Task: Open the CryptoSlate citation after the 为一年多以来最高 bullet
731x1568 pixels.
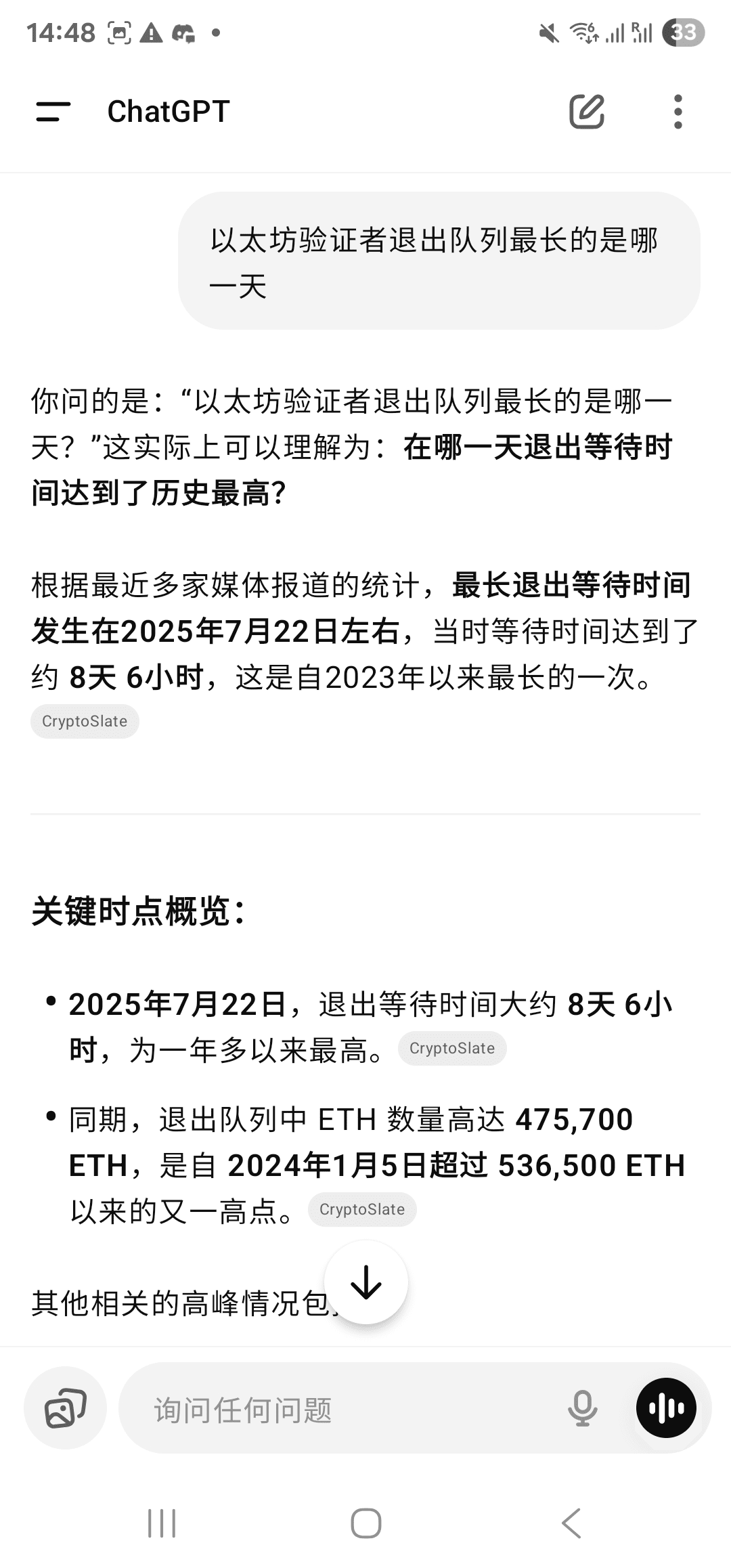Action: pyautogui.click(x=452, y=1048)
